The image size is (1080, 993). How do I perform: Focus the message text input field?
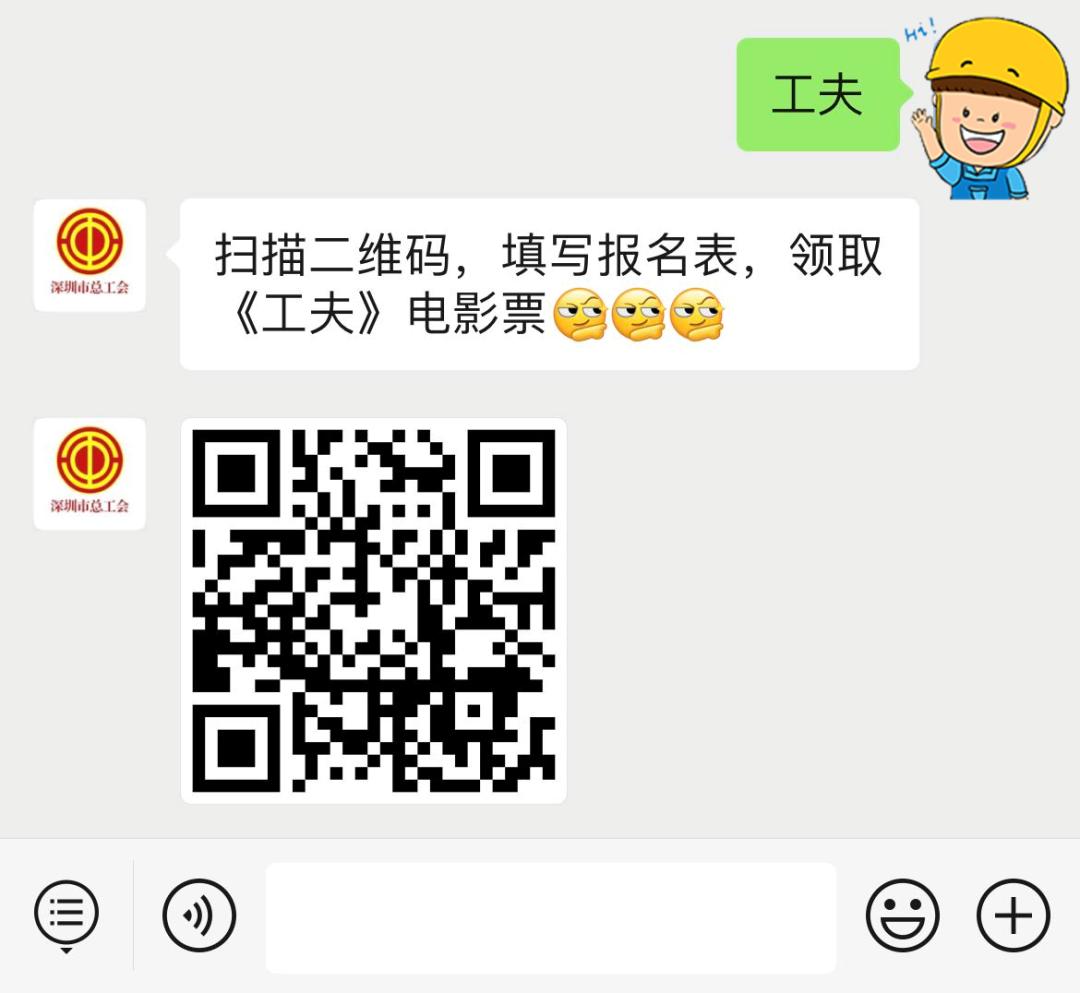pos(550,916)
